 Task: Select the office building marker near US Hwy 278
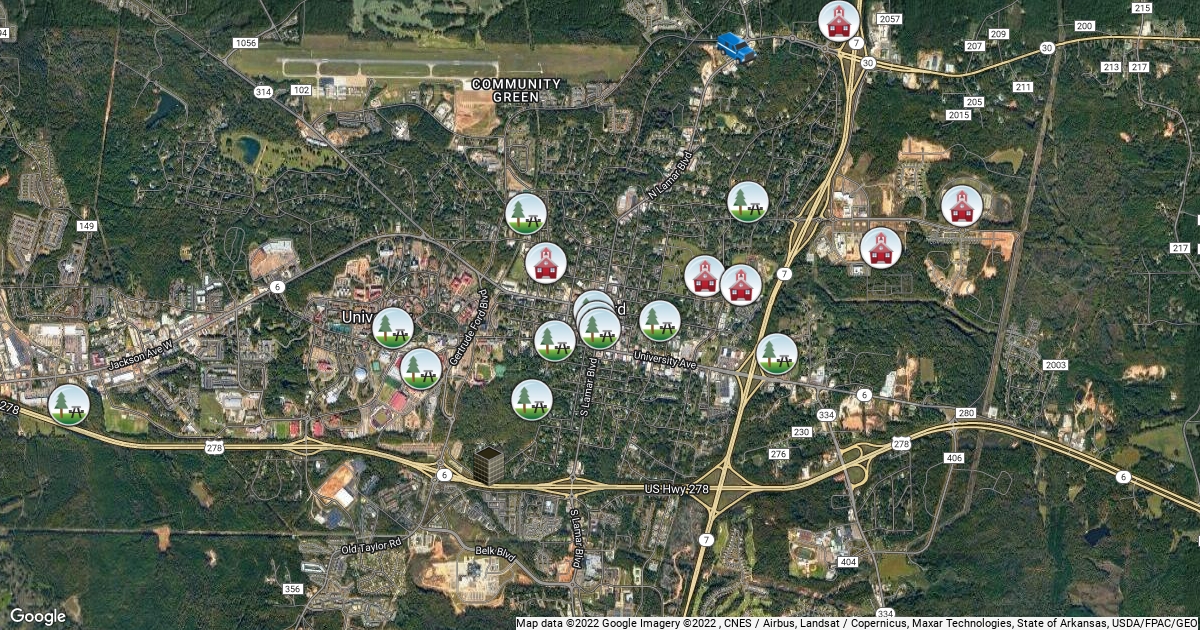click(488, 464)
